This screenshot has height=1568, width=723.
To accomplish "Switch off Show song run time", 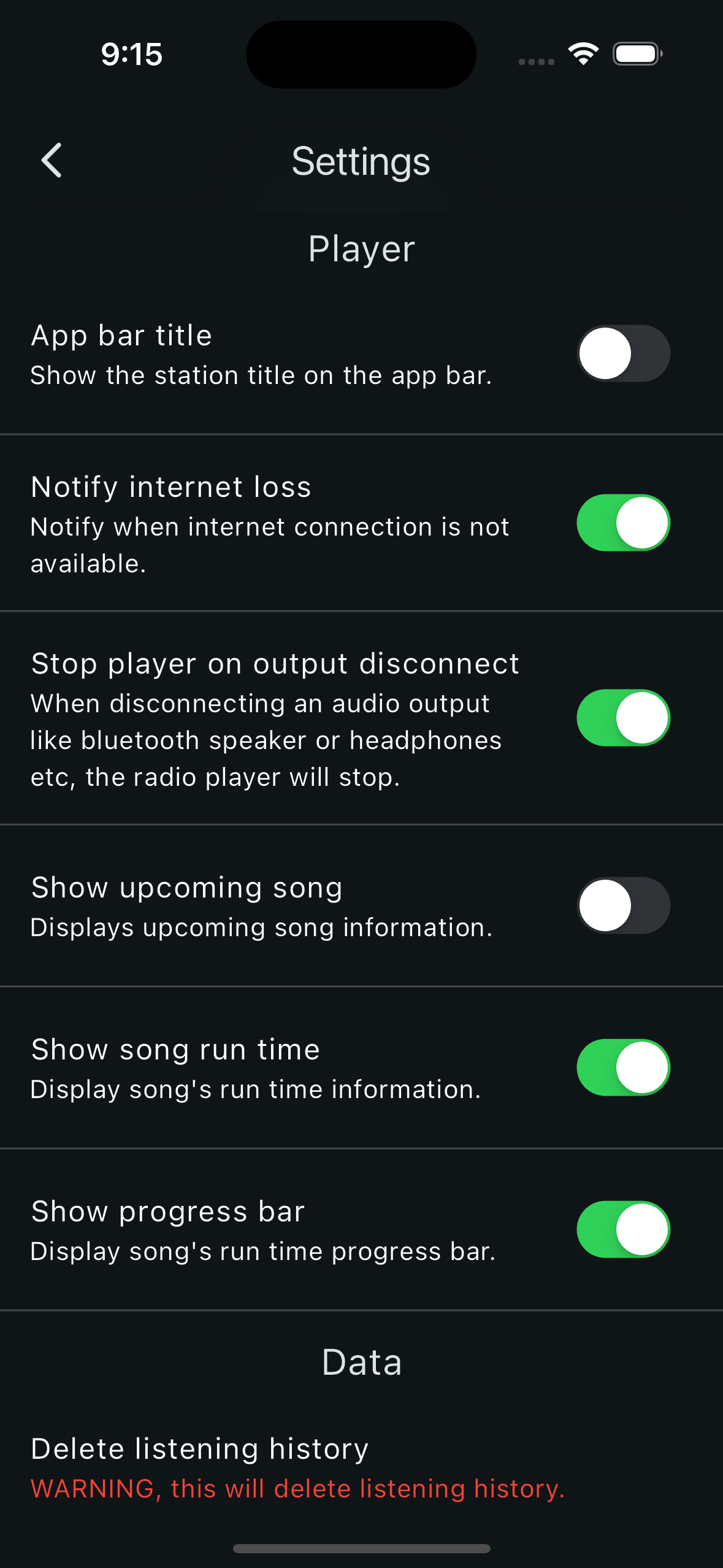I will tap(623, 1067).
